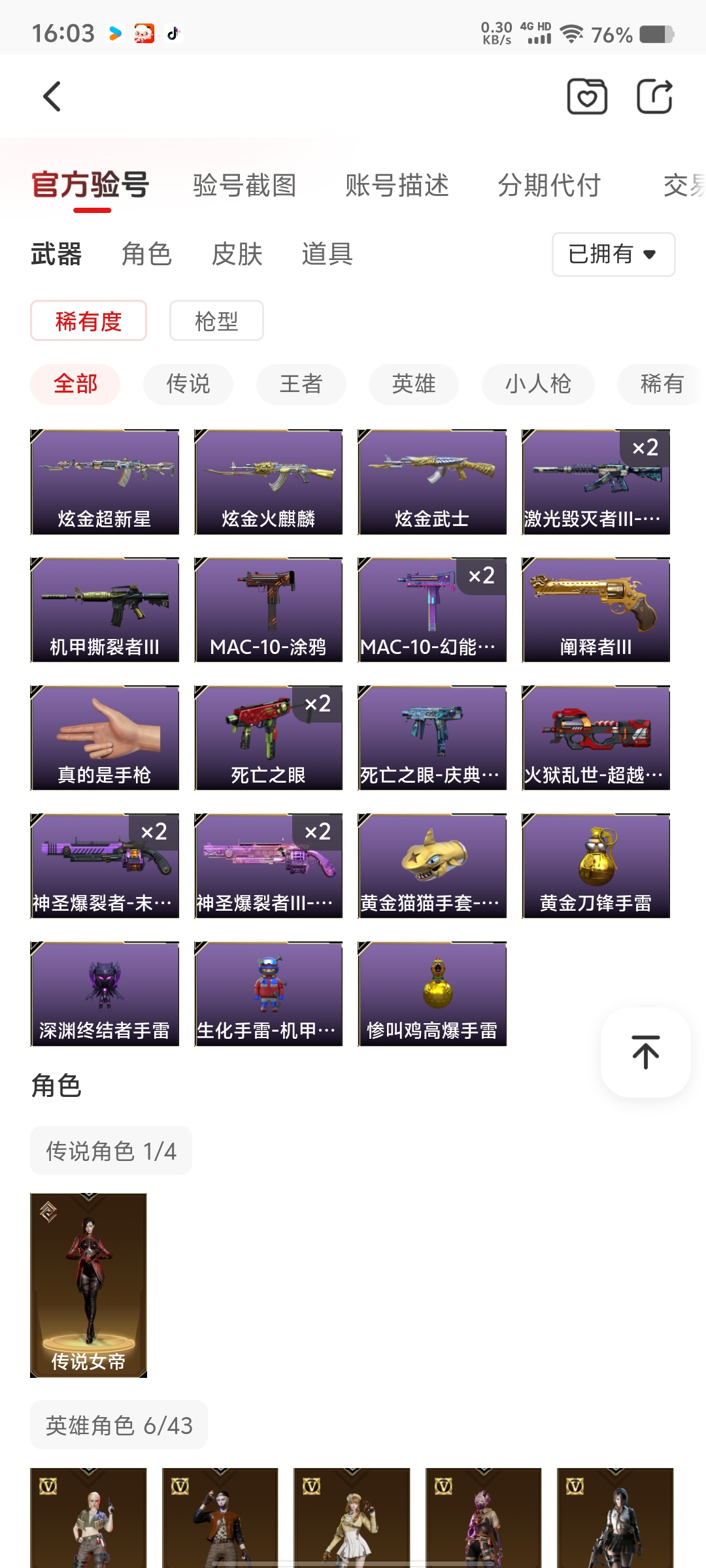Open the 真的是手枪 weapon tile
The height and width of the screenshot is (1568, 706).
(105, 738)
